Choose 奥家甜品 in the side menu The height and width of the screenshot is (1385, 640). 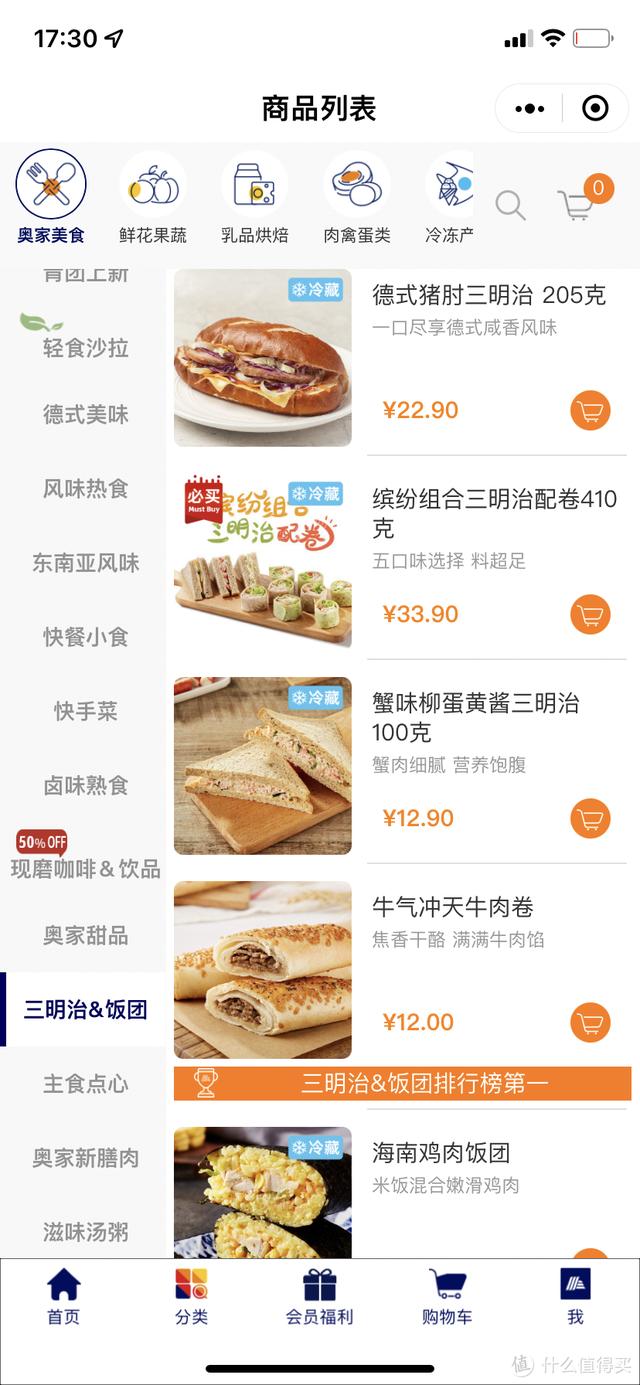(x=85, y=936)
